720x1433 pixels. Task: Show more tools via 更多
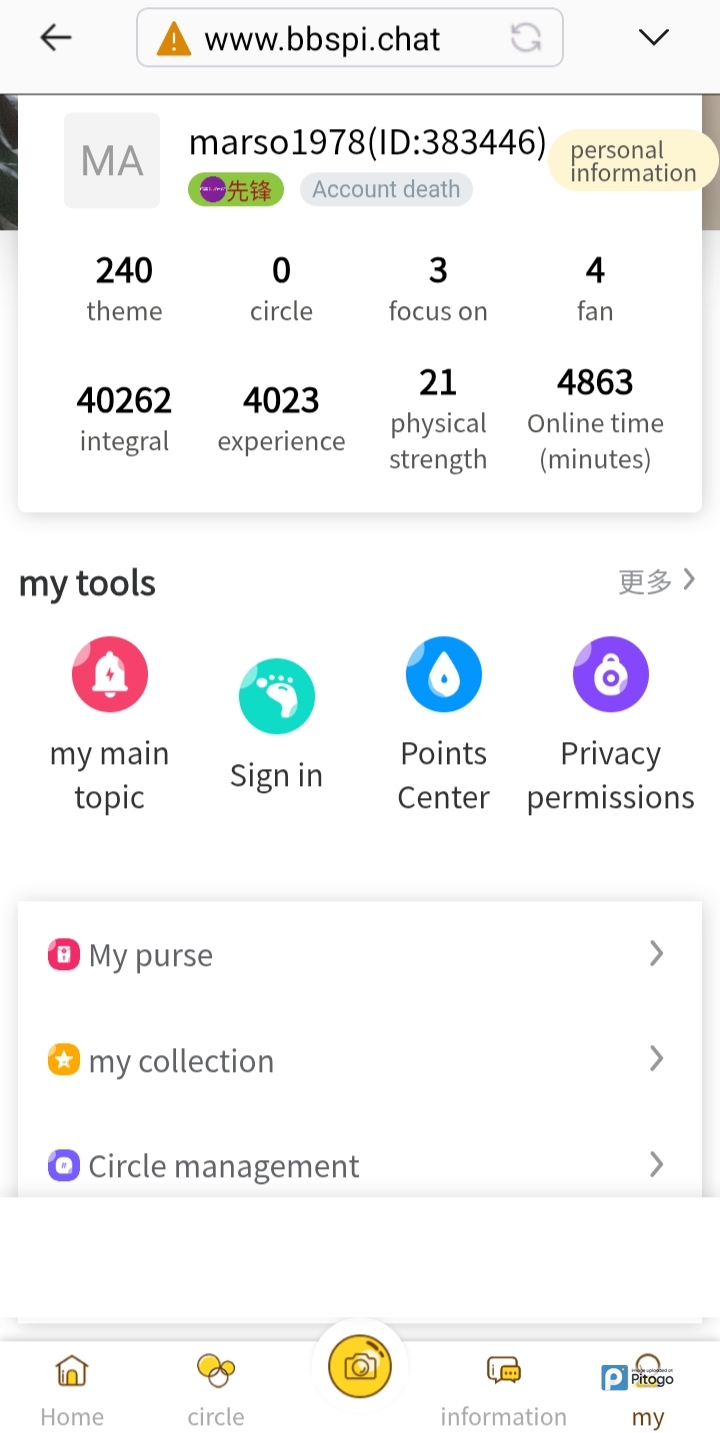[656, 581]
